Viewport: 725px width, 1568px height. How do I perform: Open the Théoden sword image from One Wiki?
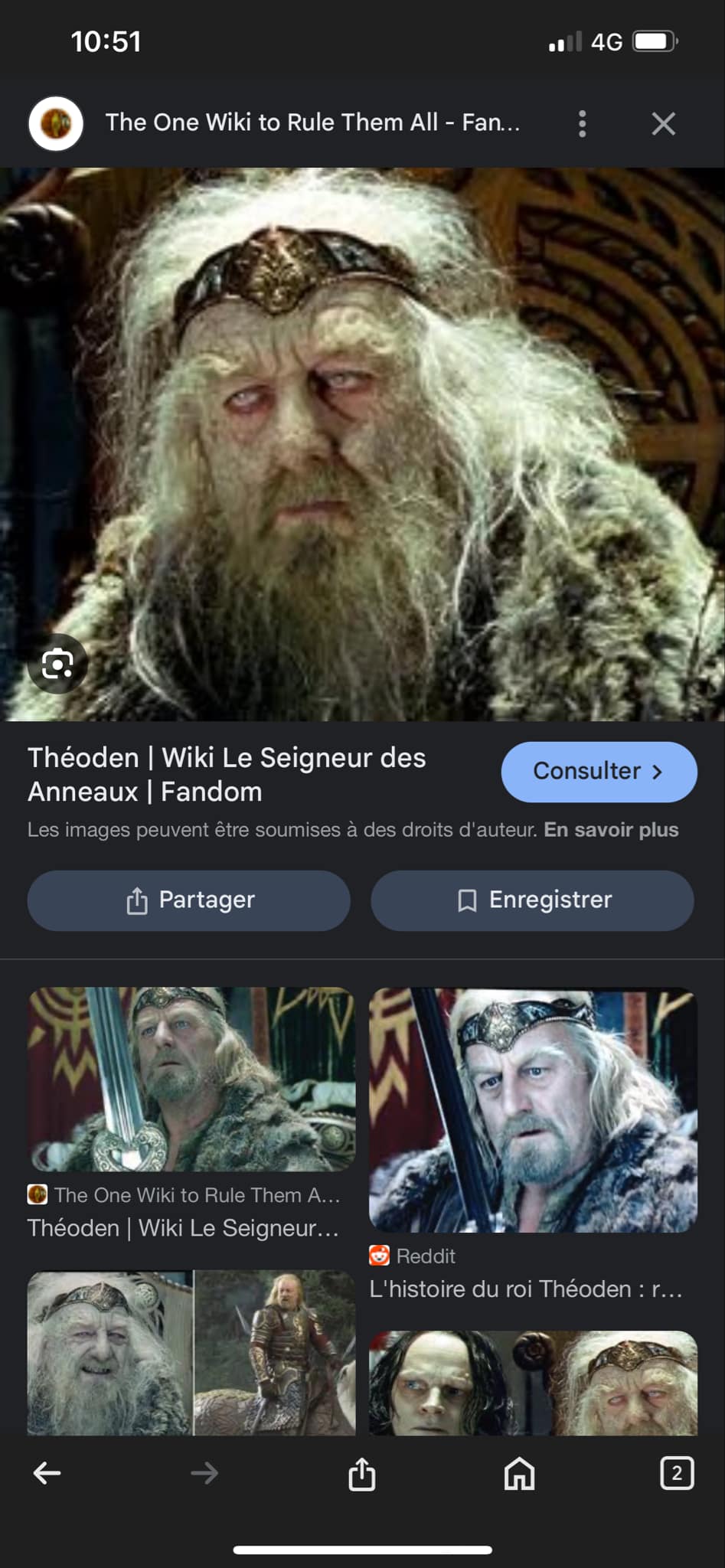(191, 1080)
